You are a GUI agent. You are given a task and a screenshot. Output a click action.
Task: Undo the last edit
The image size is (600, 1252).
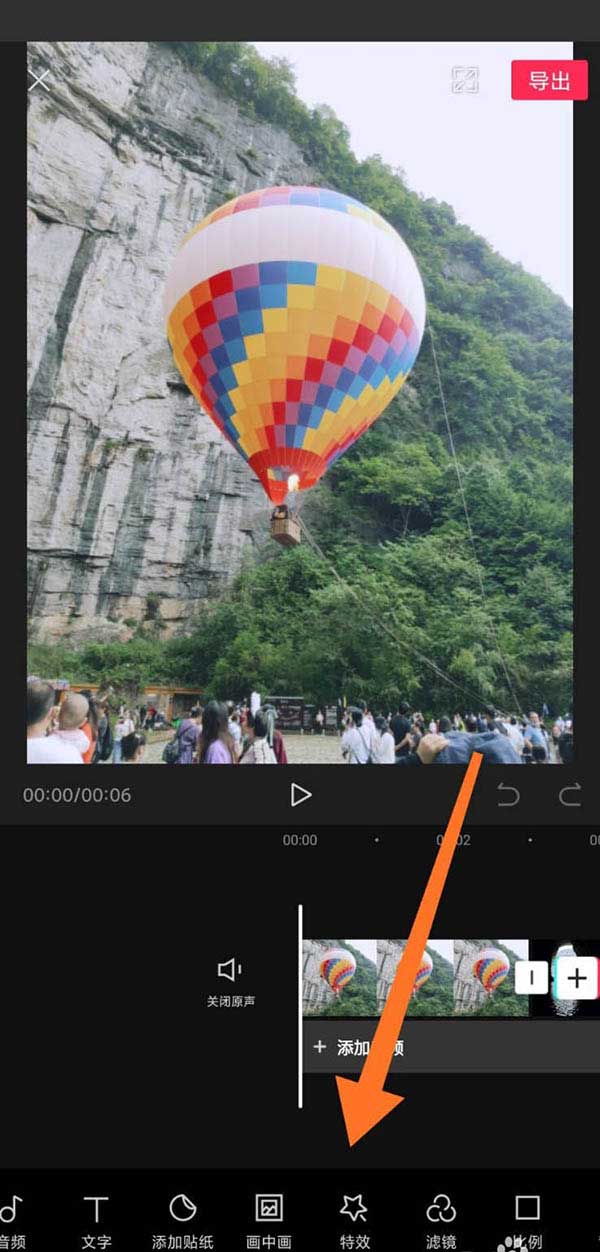point(509,795)
